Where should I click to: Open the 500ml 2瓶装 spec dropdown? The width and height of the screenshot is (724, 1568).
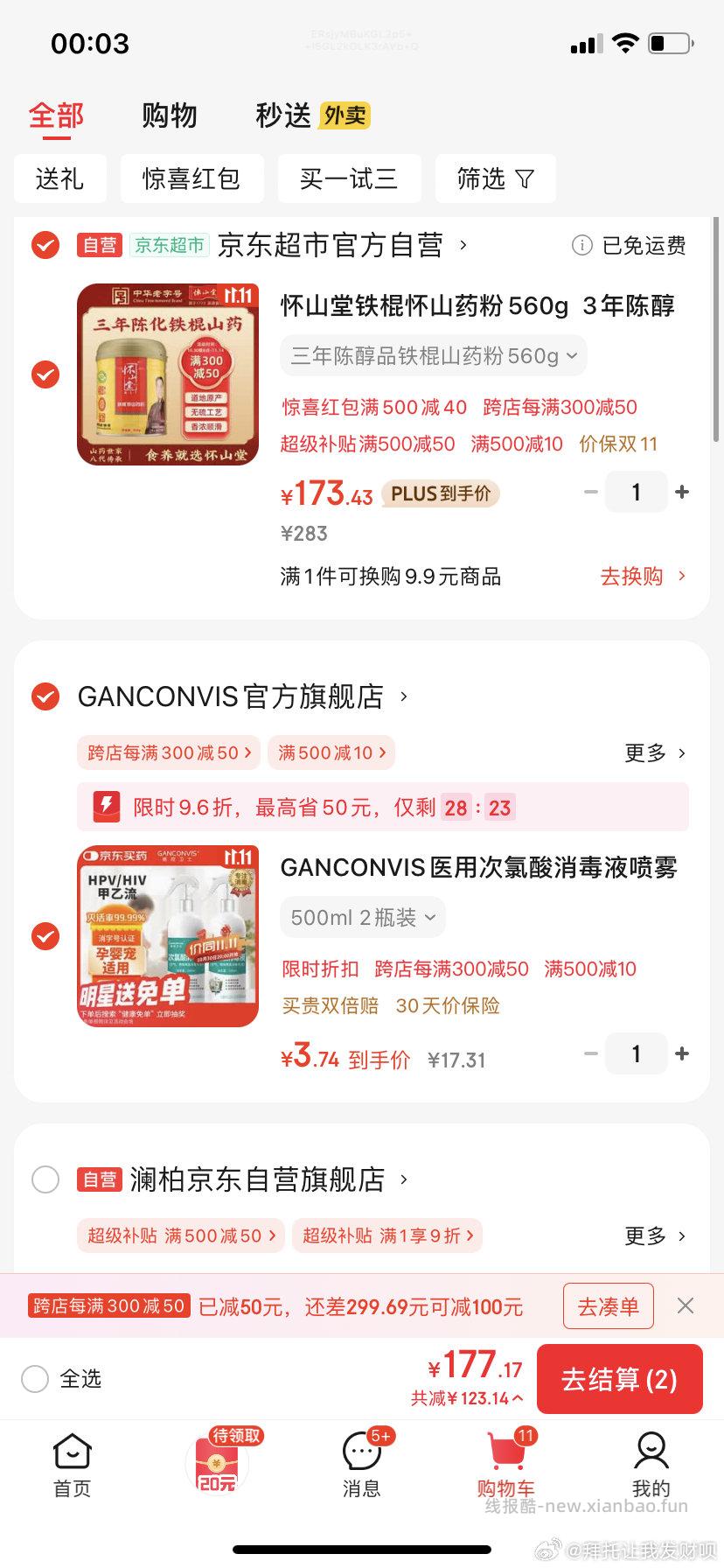[362, 917]
